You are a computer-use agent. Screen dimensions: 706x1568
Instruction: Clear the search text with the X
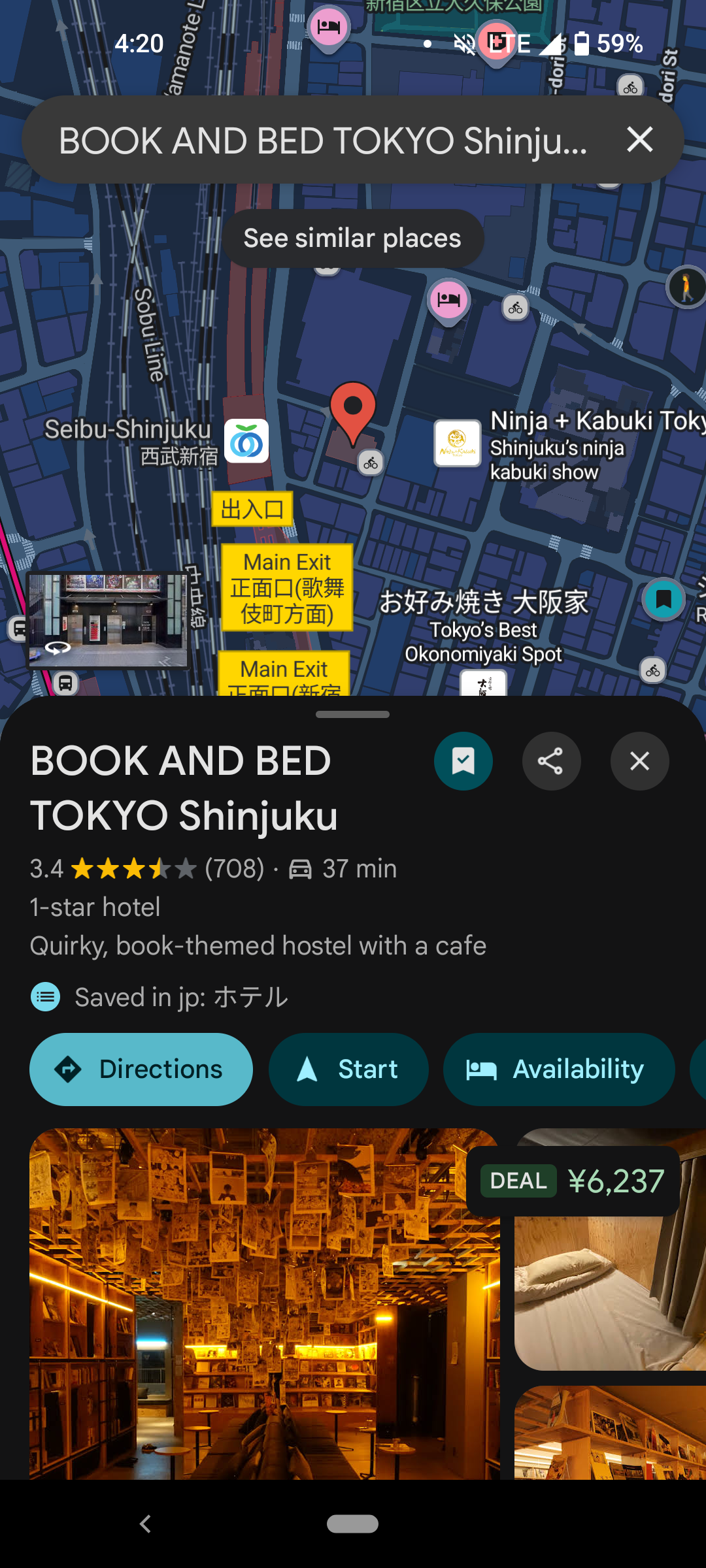coord(639,140)
